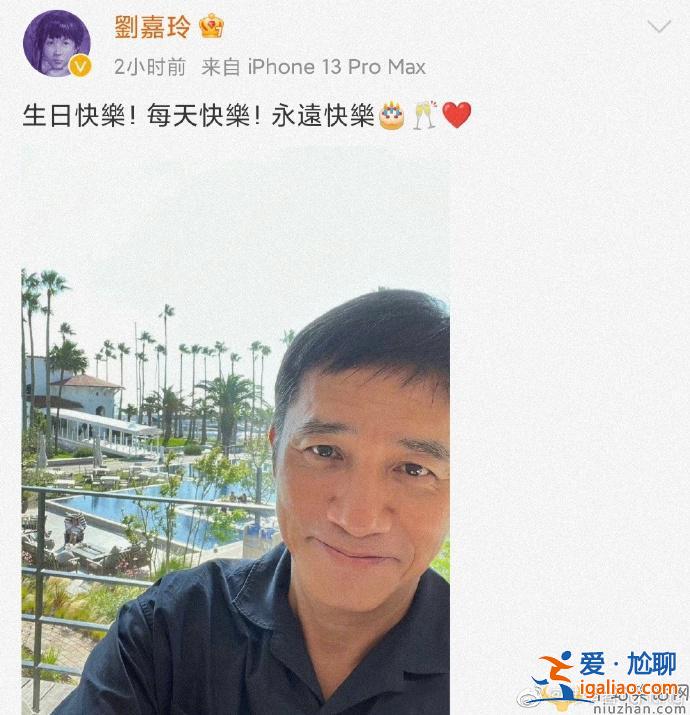This screenshot has height=715, width=690.
Task: Open 劉嘉玲's profile avatar
Action: 56,44
